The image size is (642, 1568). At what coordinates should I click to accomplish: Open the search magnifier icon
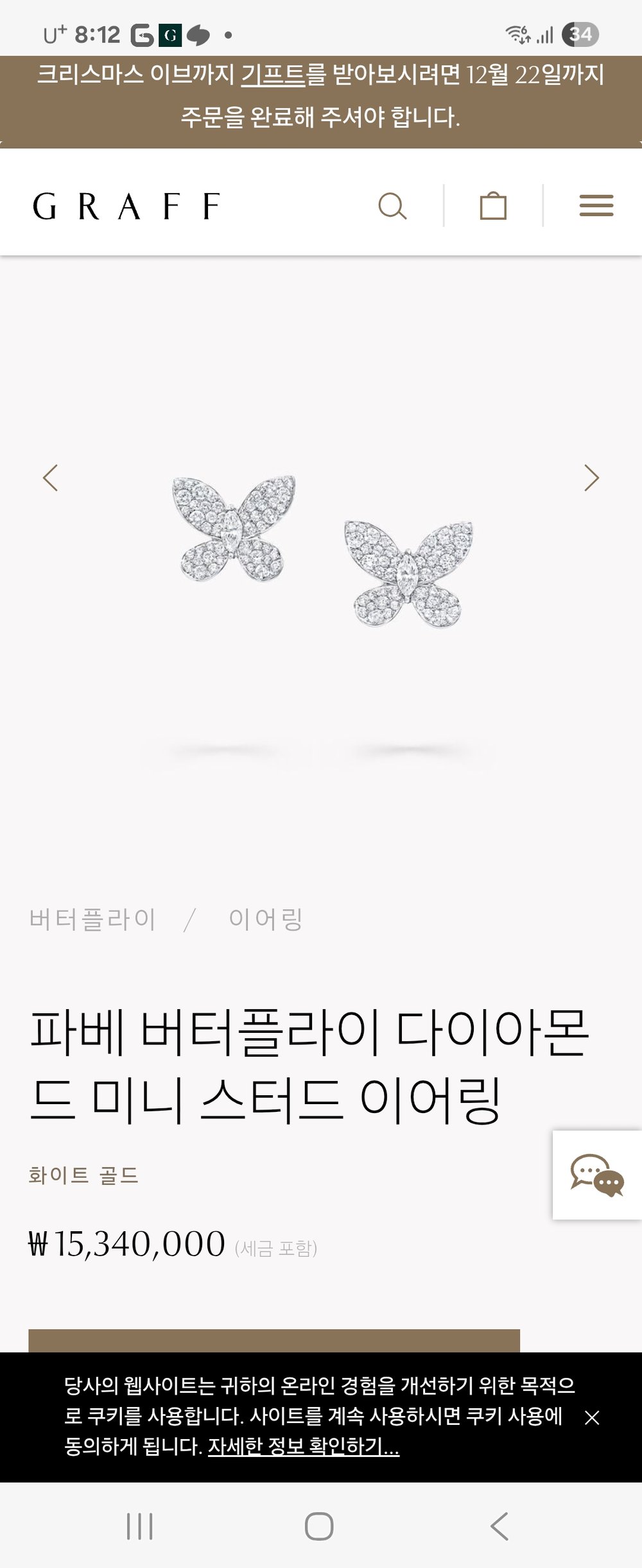pyautogui.click(x=392, y=206)
